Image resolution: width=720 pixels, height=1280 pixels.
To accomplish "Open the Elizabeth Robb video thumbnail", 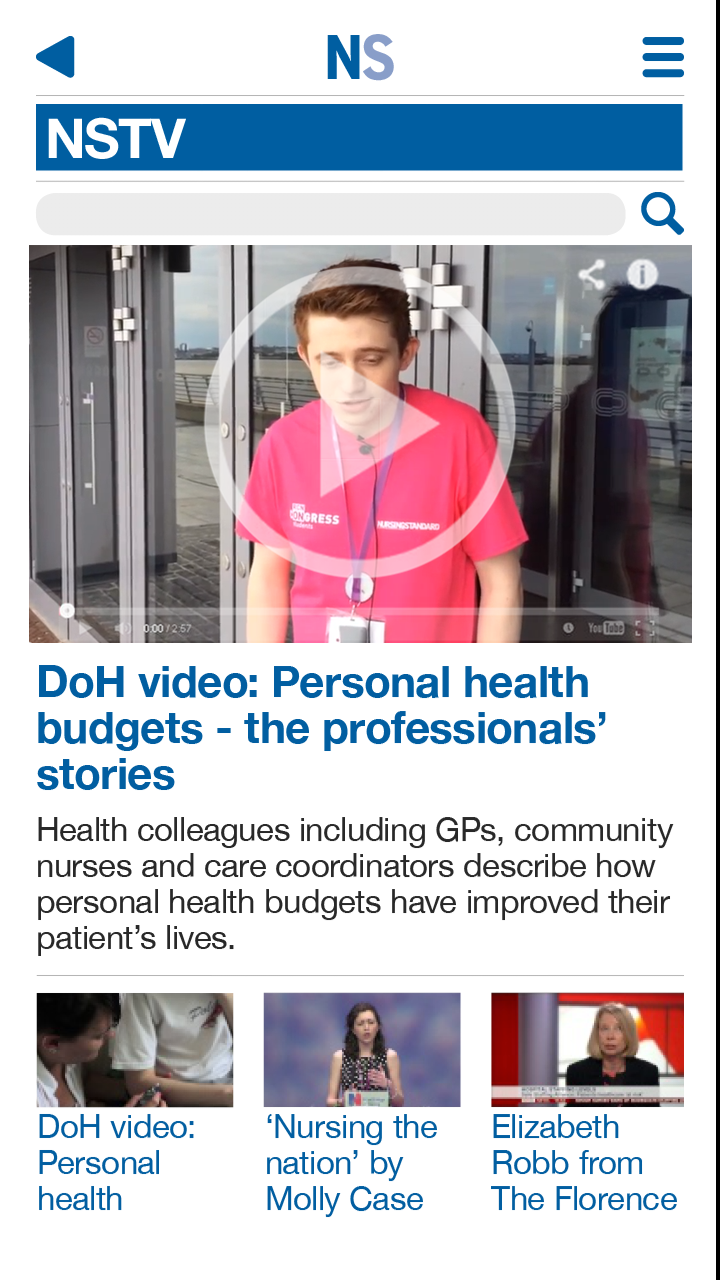I will coord(588,1050).
